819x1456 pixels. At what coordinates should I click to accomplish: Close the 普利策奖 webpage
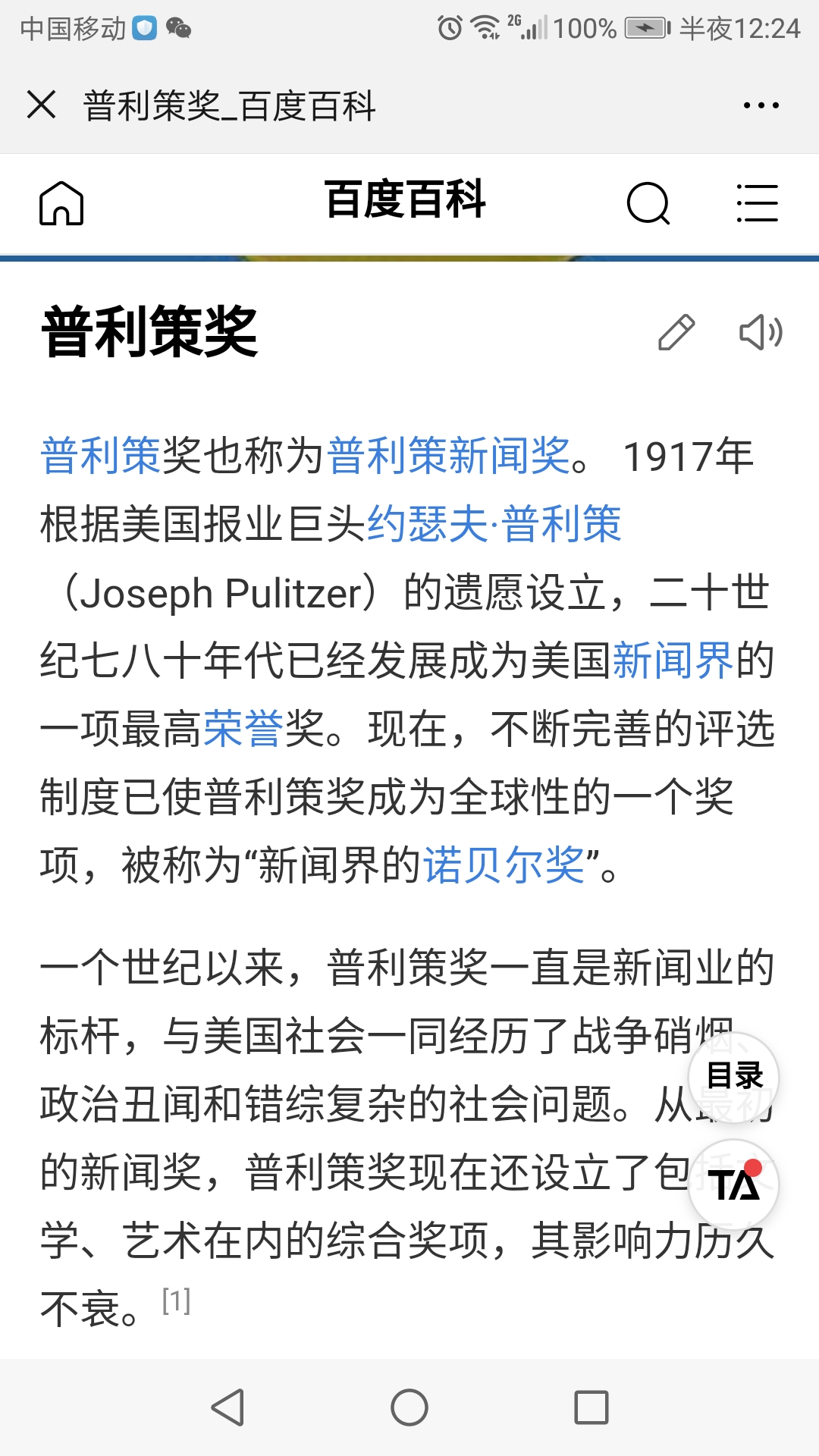coord(41,105)
